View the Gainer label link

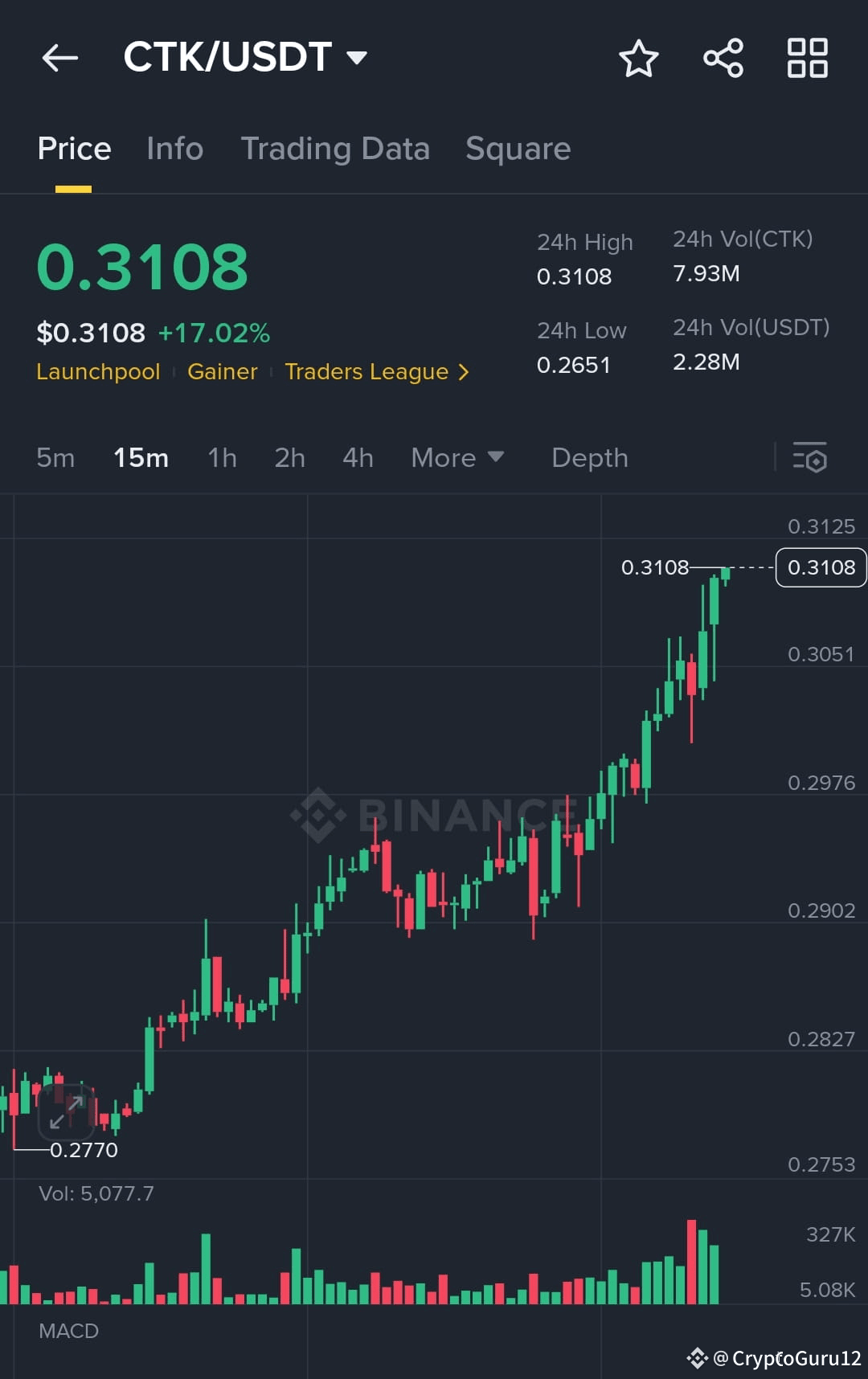(223, 371)
